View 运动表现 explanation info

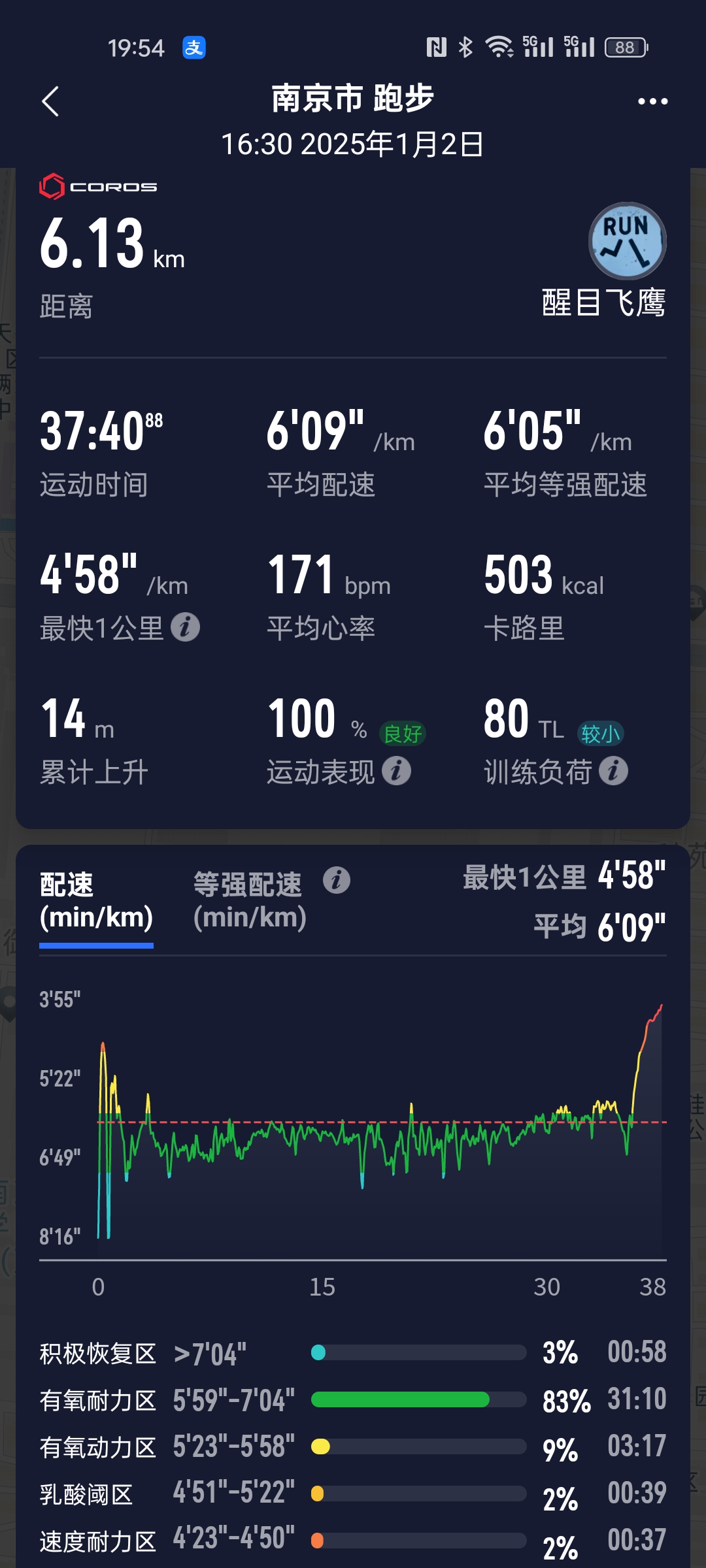pyautogui.click(x=397, y=772)
